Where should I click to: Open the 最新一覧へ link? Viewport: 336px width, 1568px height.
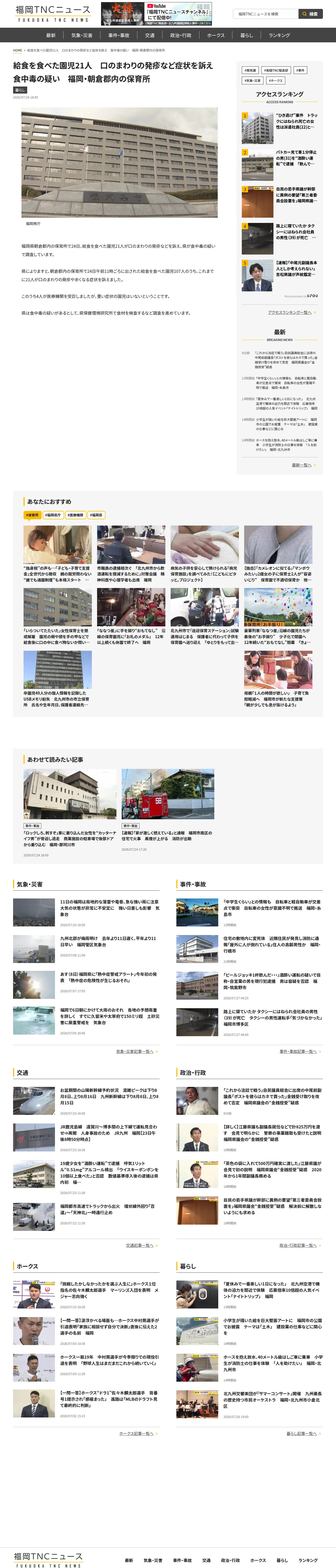tap(302, 465)
